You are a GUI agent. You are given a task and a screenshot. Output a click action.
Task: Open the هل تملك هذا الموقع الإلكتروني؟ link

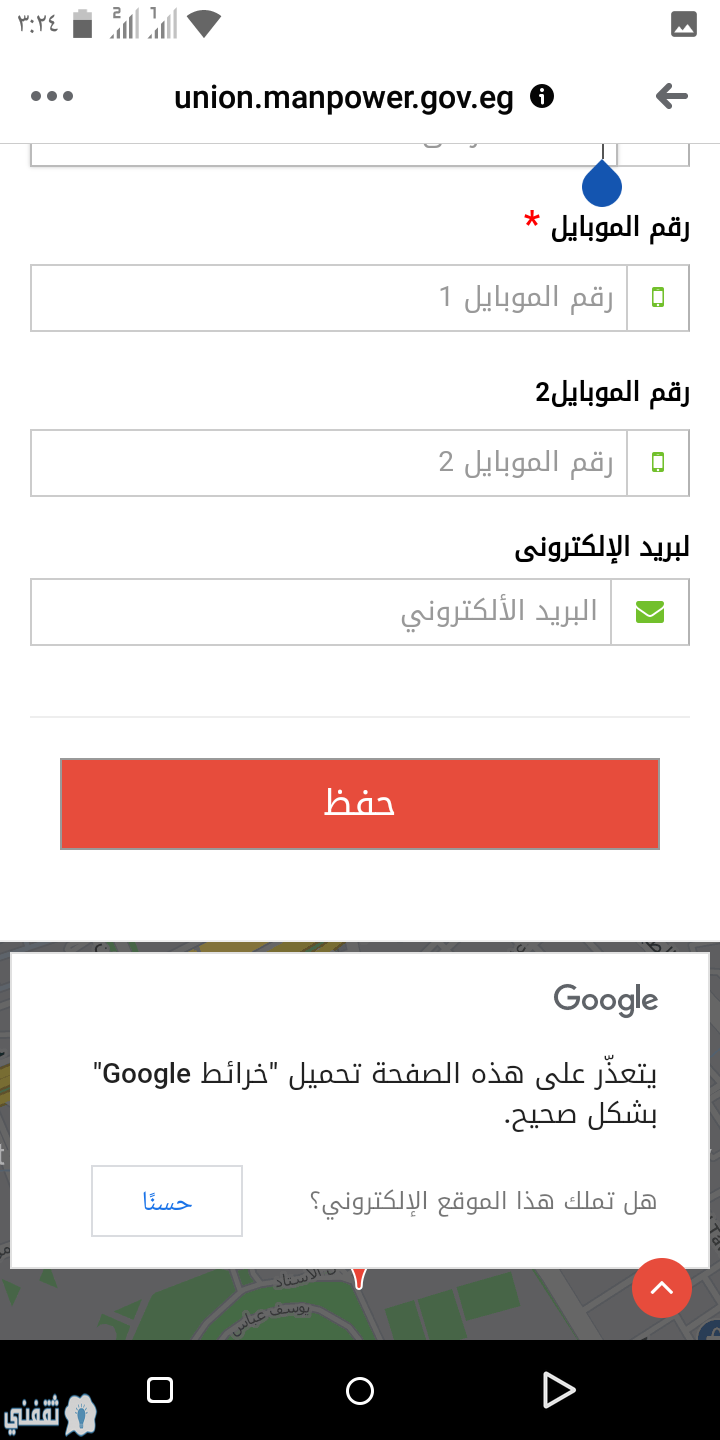[483, 1201]
